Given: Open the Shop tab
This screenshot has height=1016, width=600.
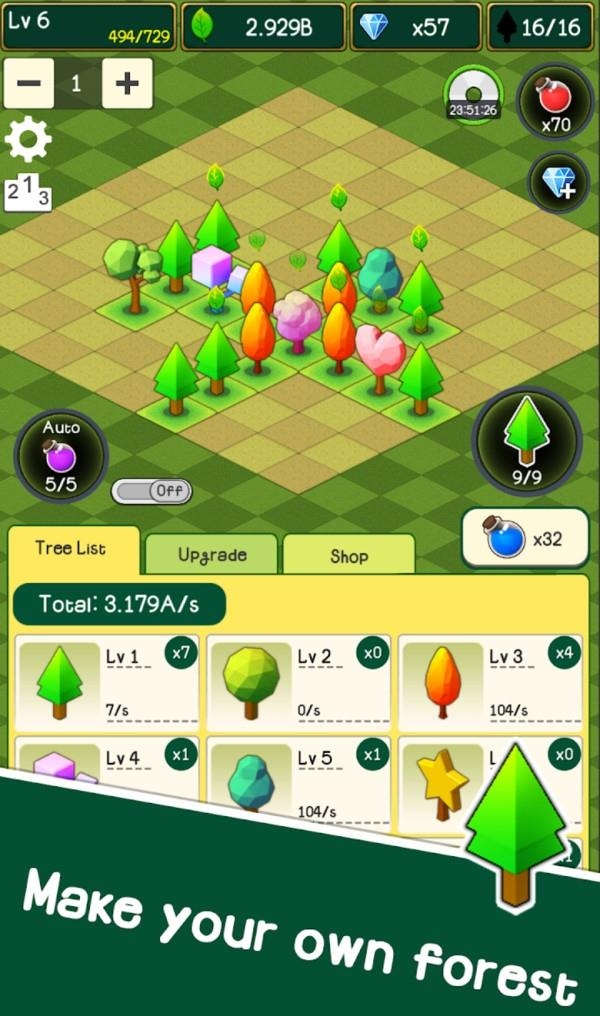Looking at the screenshot, I should [x=348, y=555].
